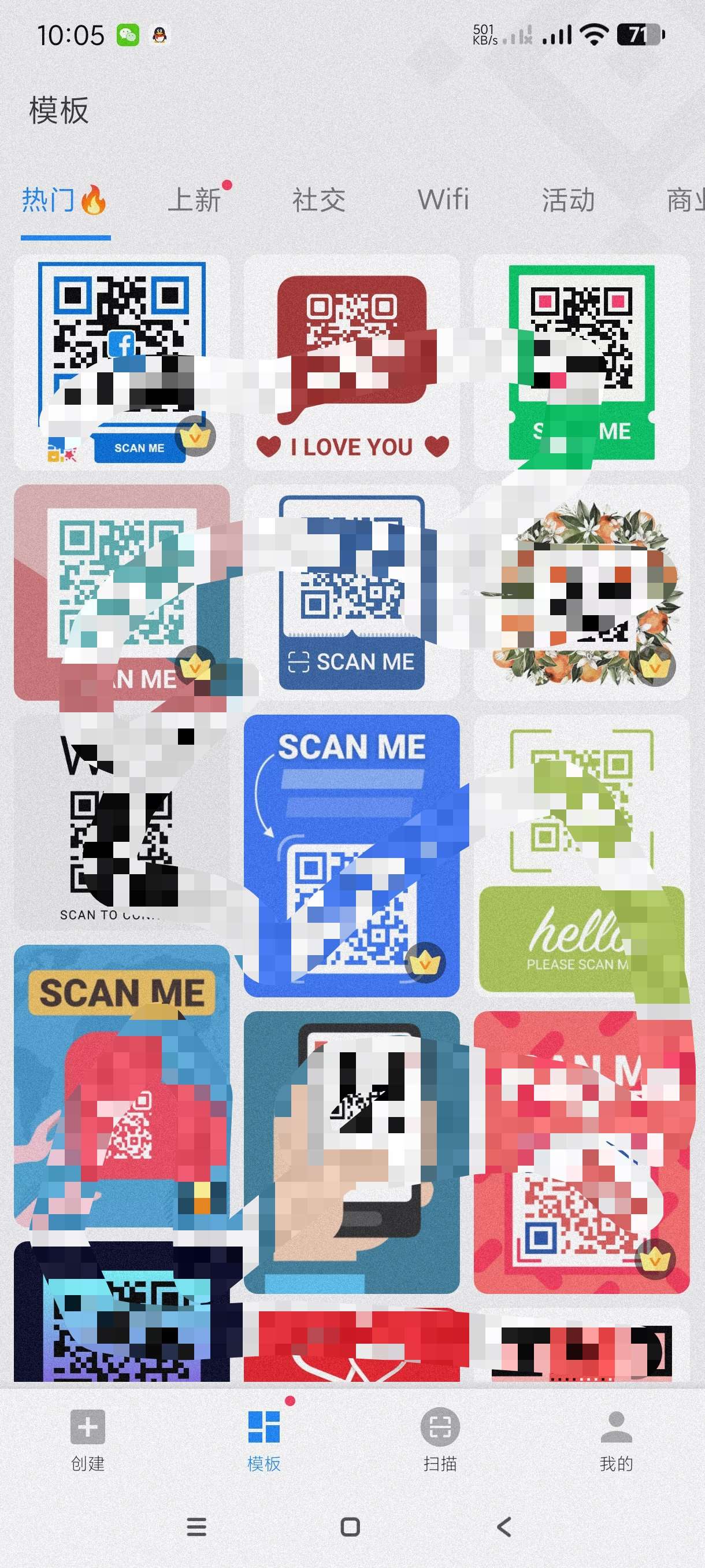Open the blue SCAN ME arrow template
This screenshot has width=705, height=1568.
351,855
